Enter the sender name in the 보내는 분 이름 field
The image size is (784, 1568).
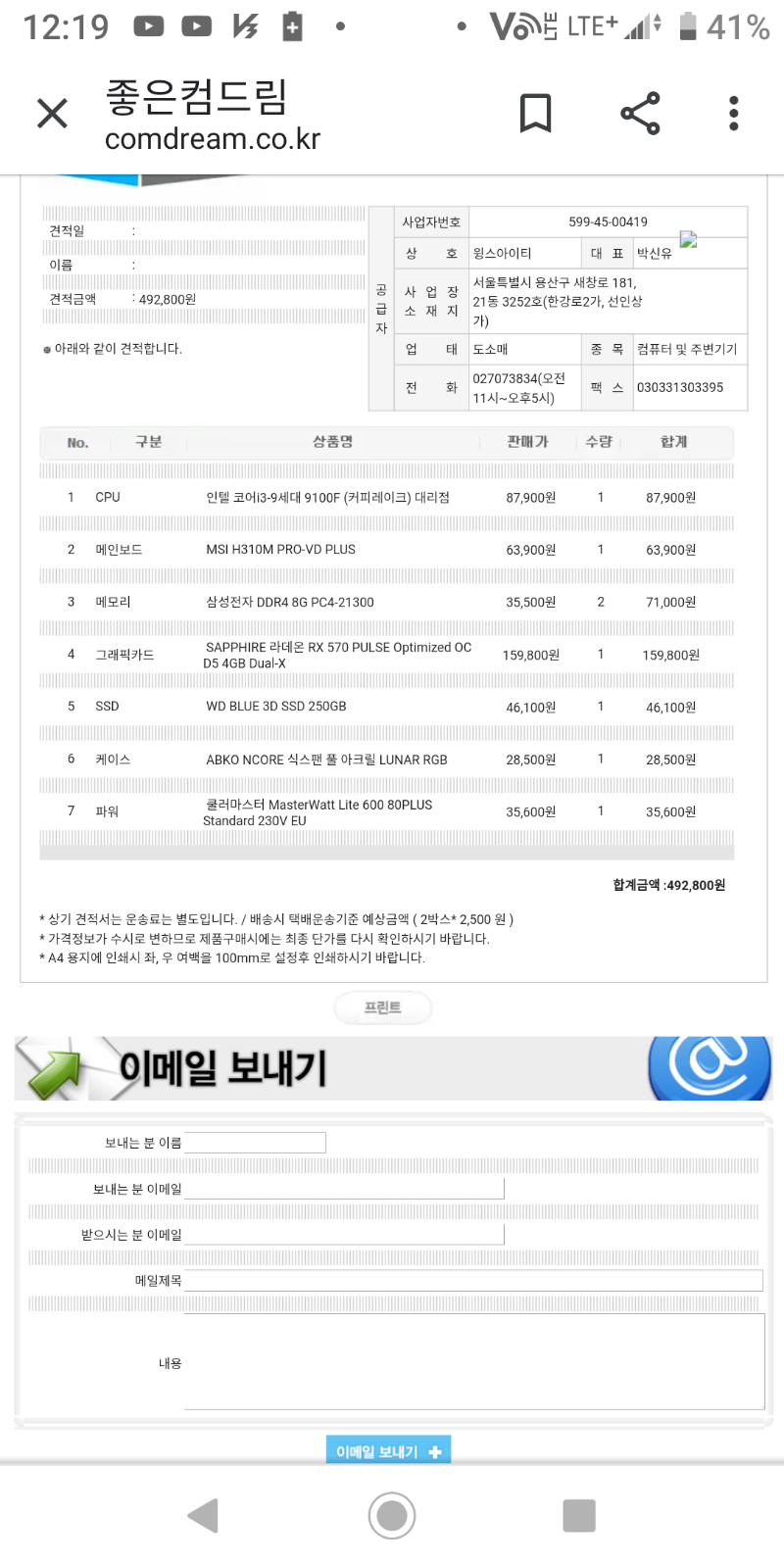click(x=255, y=1143)
